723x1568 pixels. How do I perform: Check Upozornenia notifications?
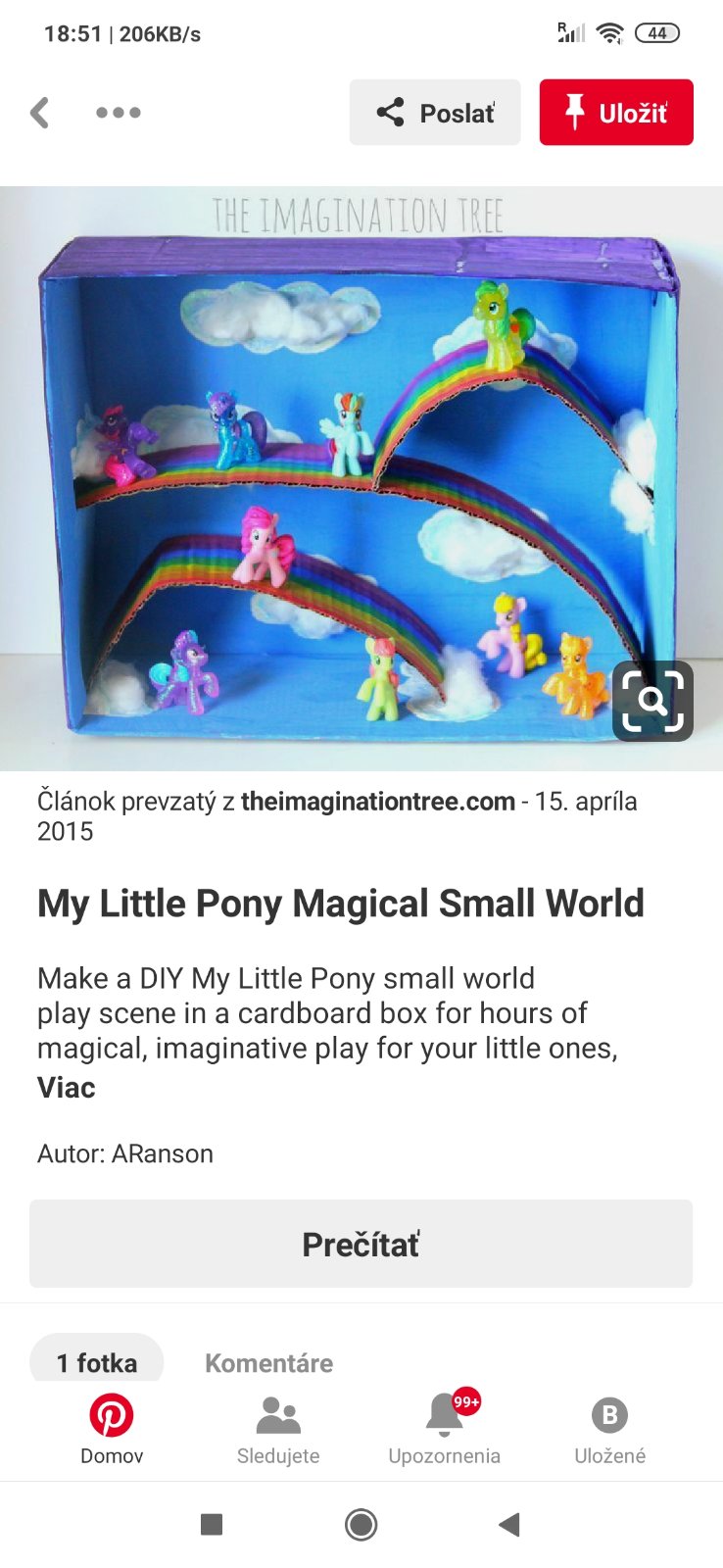click(x=444, y=1429)
